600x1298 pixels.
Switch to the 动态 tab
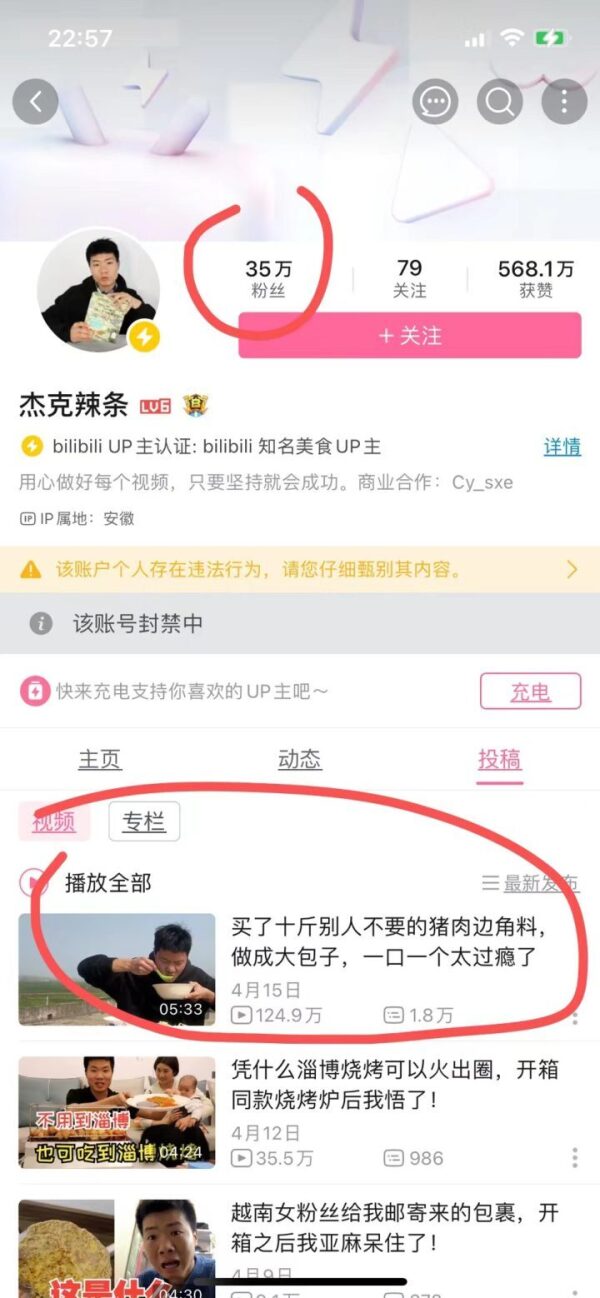(x=300, y=759)
